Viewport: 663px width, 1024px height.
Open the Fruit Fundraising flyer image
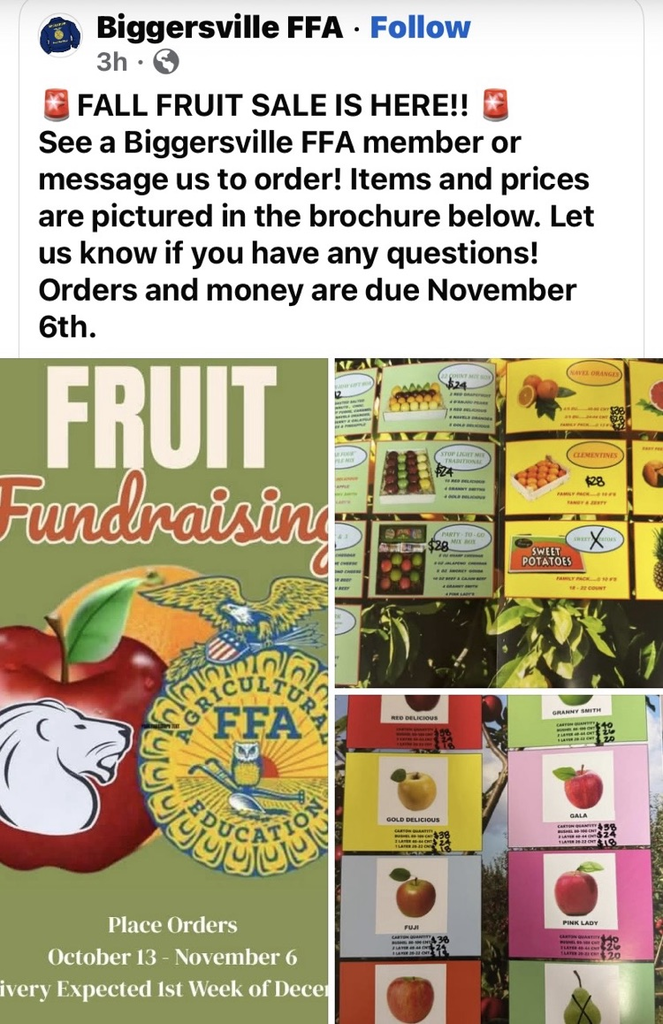[164, 691]
